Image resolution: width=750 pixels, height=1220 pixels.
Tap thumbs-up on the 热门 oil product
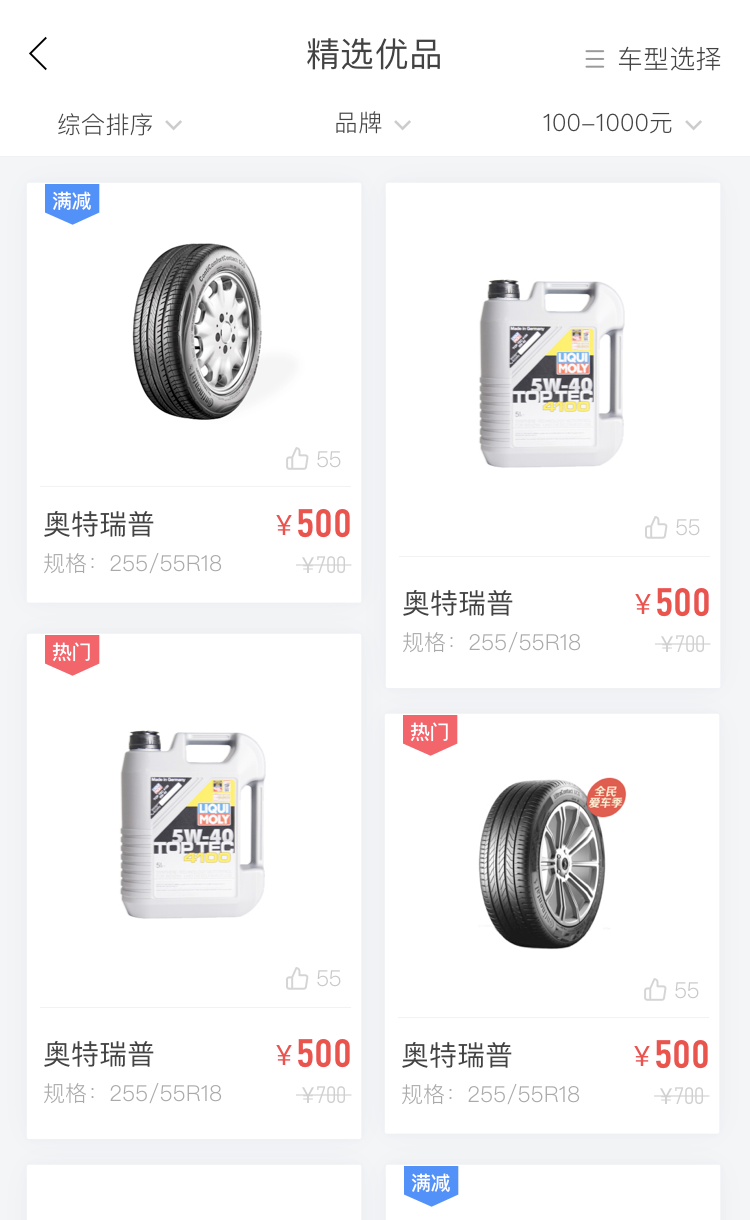click(x=298, y=979)
